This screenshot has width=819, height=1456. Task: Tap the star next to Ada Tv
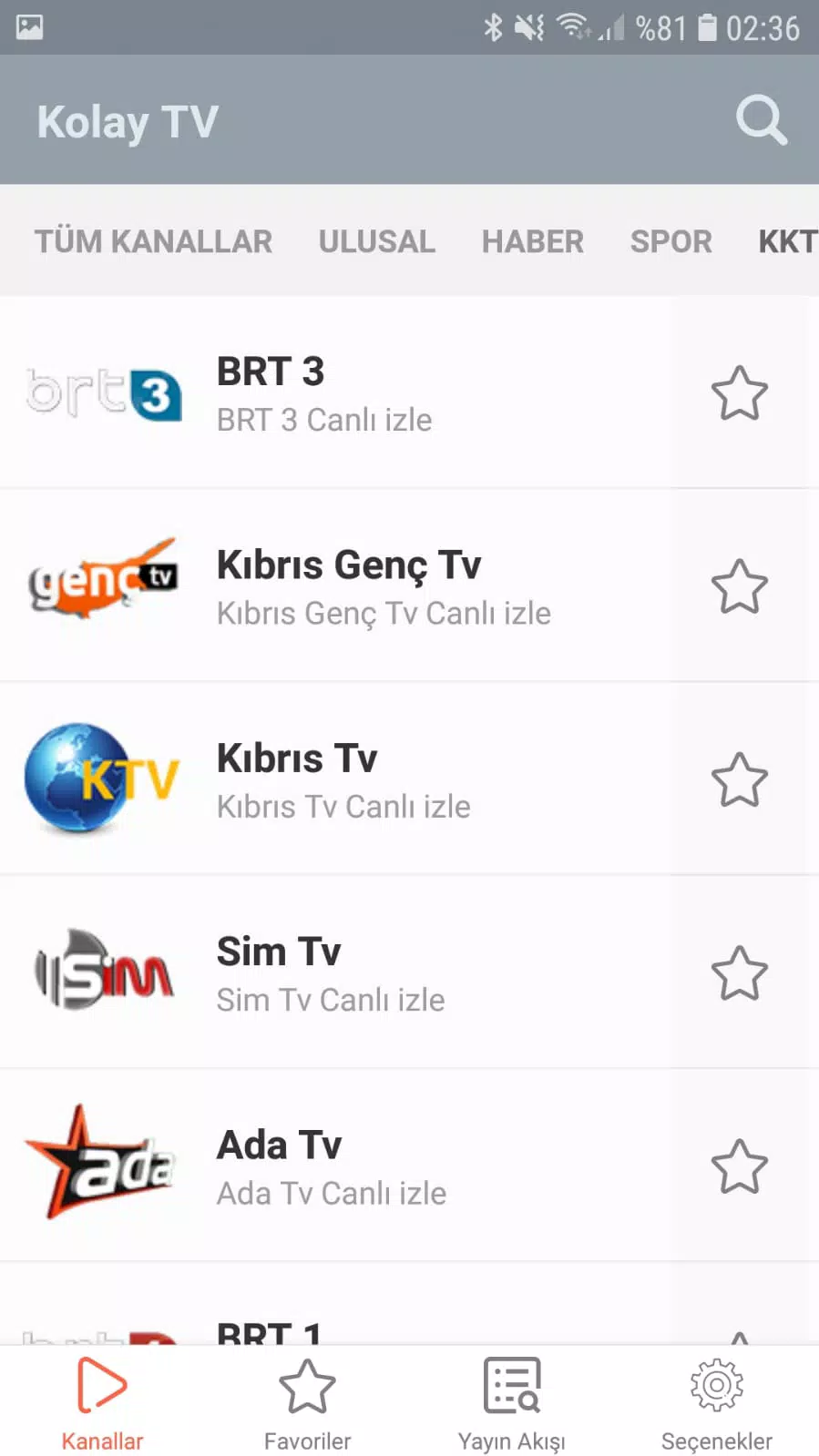(x=739, y=1167)
